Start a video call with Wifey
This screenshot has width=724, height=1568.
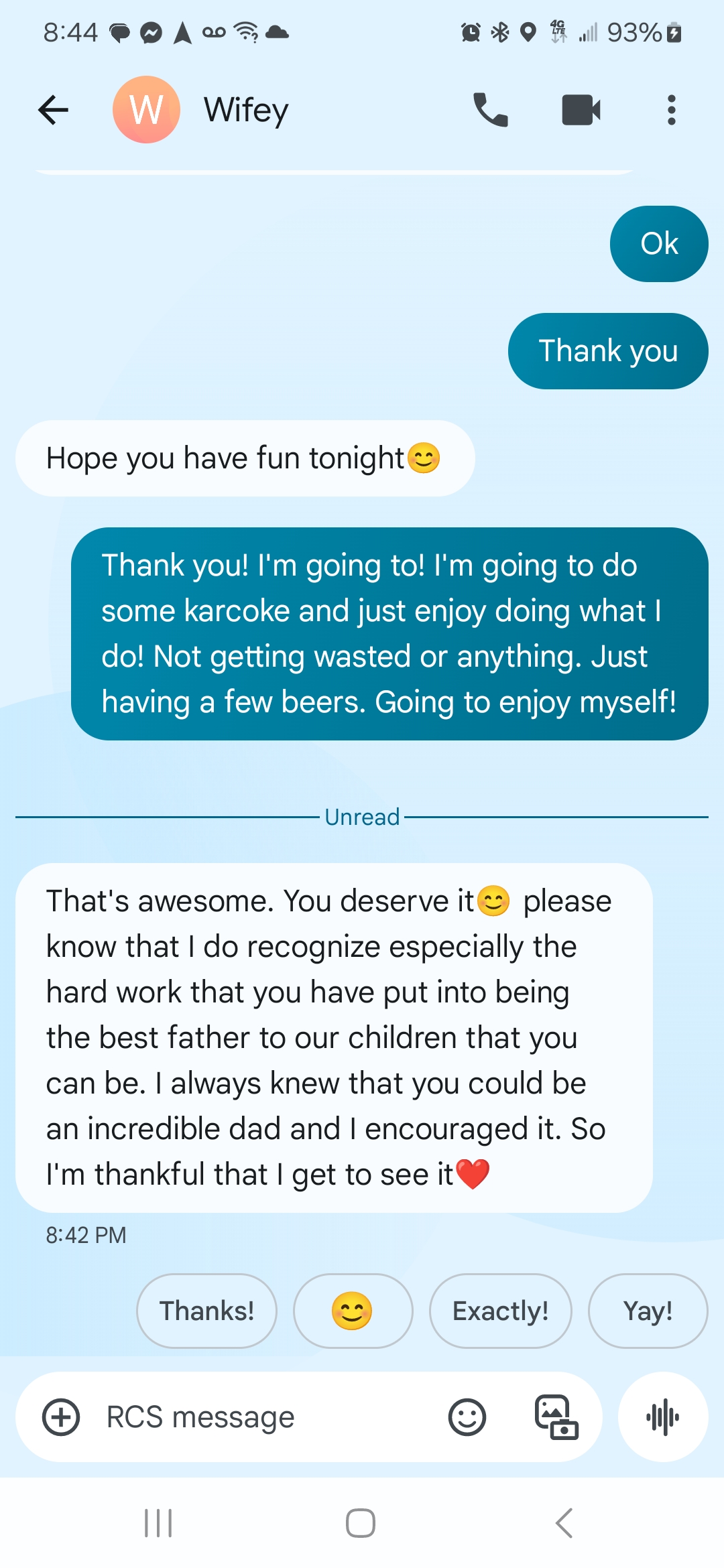[x=581, y=110]
